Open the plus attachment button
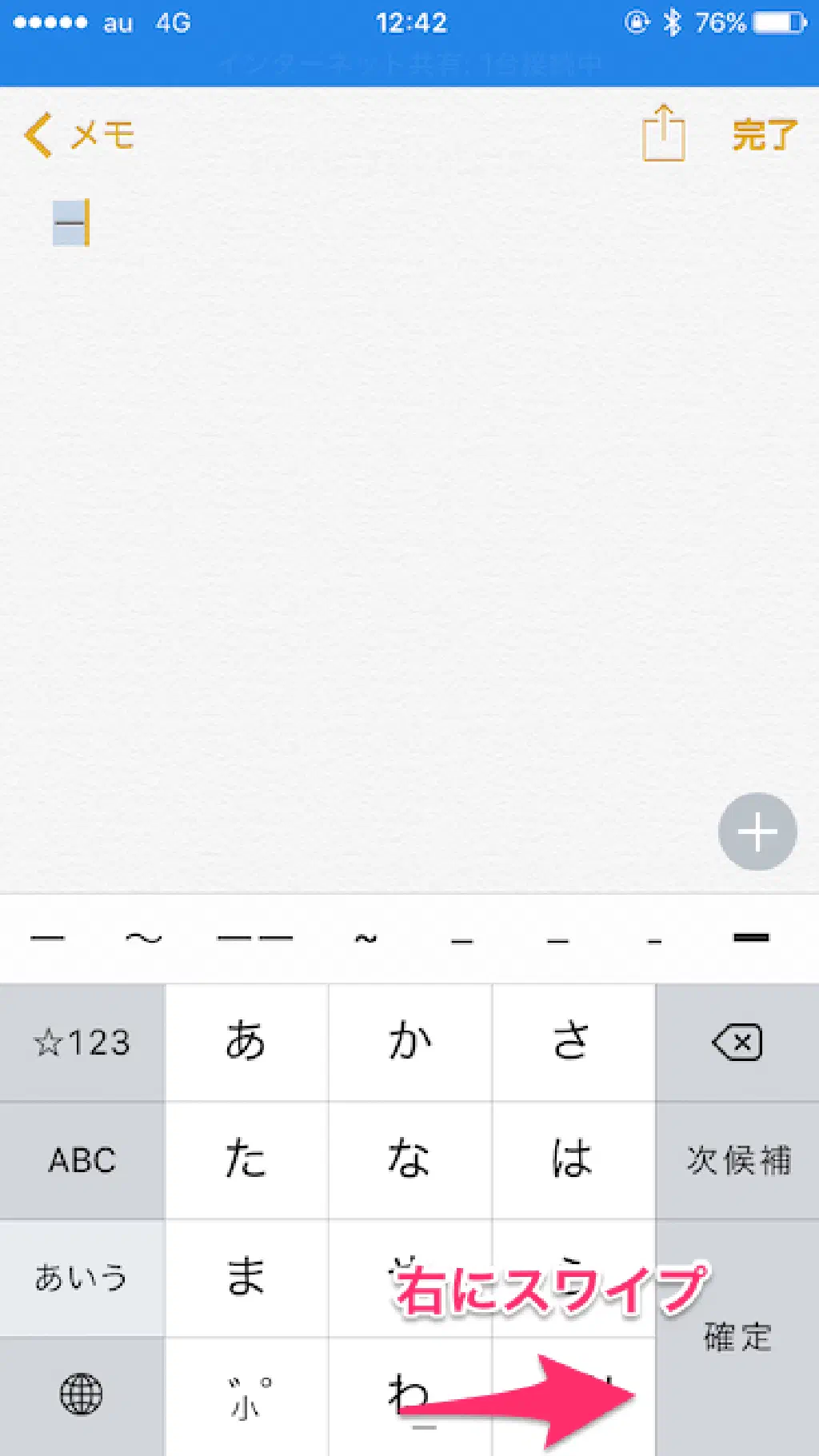The image size is (819, 1456). (757, 832)
